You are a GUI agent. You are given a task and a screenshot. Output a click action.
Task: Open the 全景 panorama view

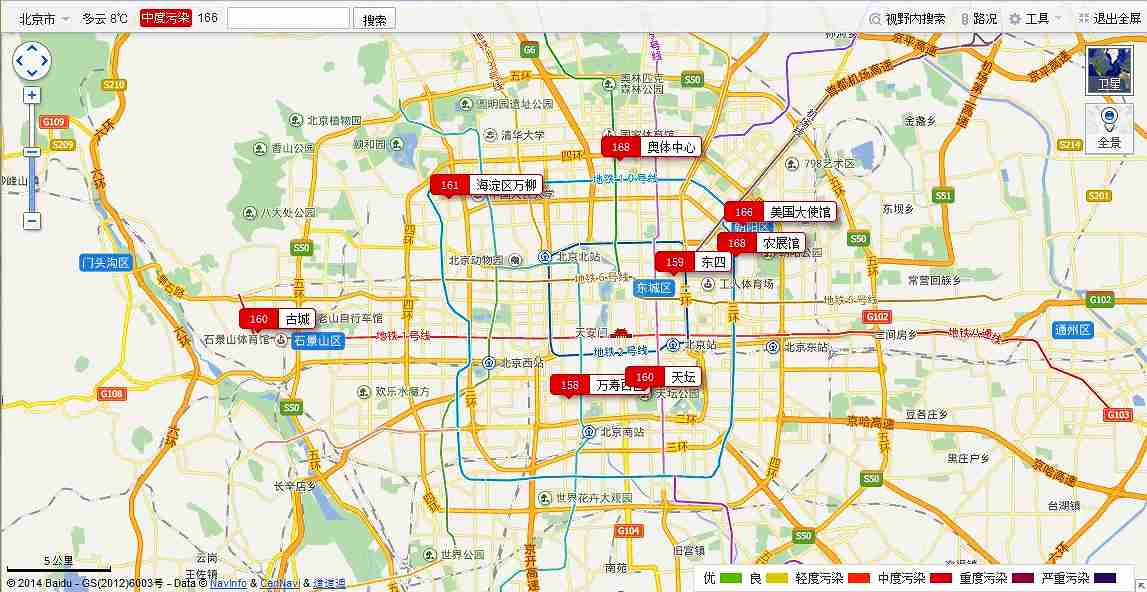pos(1108,128)
